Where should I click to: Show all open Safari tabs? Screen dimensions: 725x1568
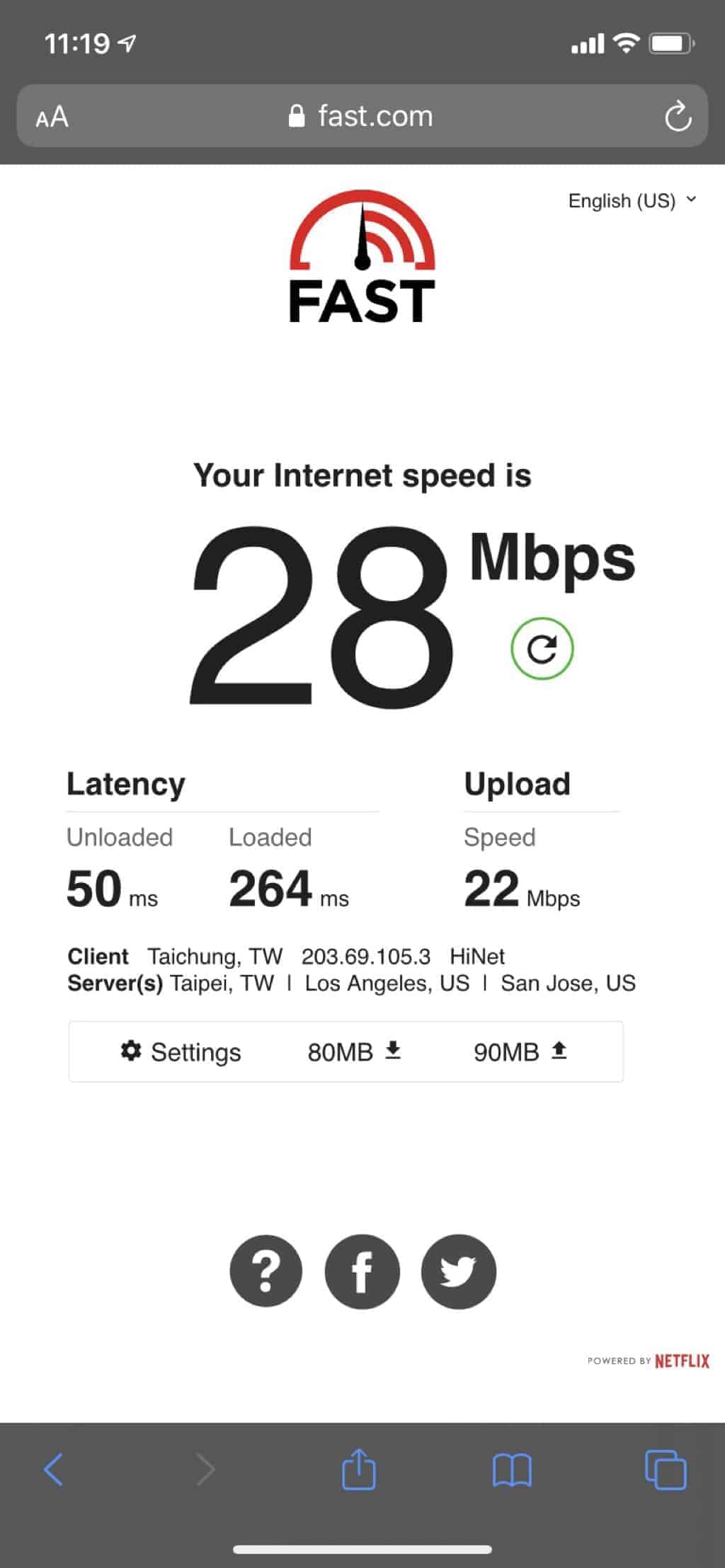(x=666, y=1470)
